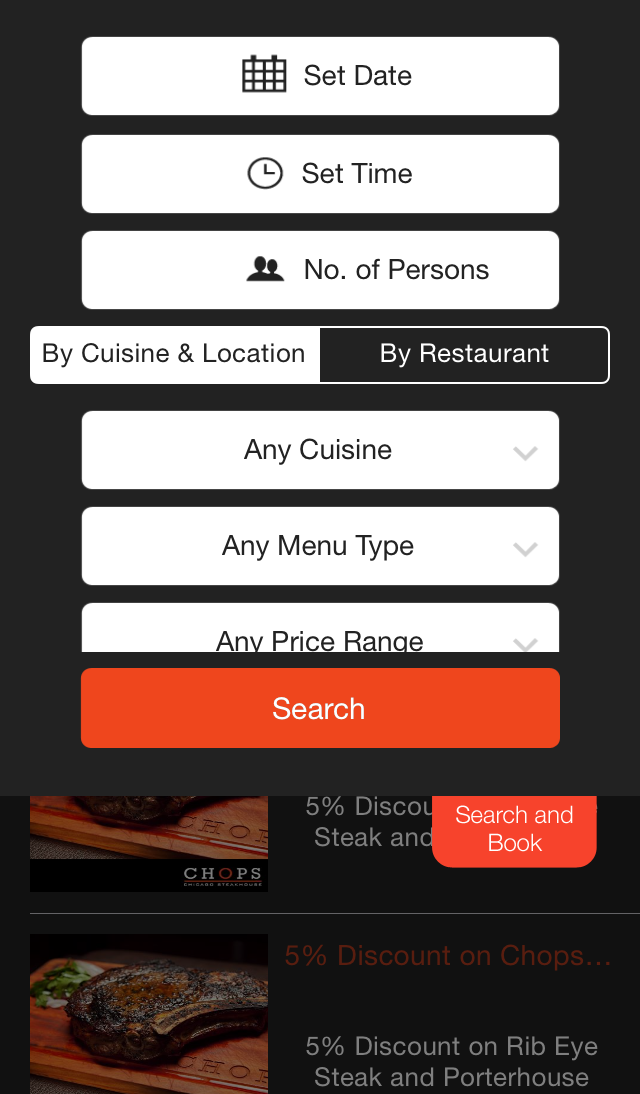Expand the Any Cuisine dropdown

click(320, 450)
